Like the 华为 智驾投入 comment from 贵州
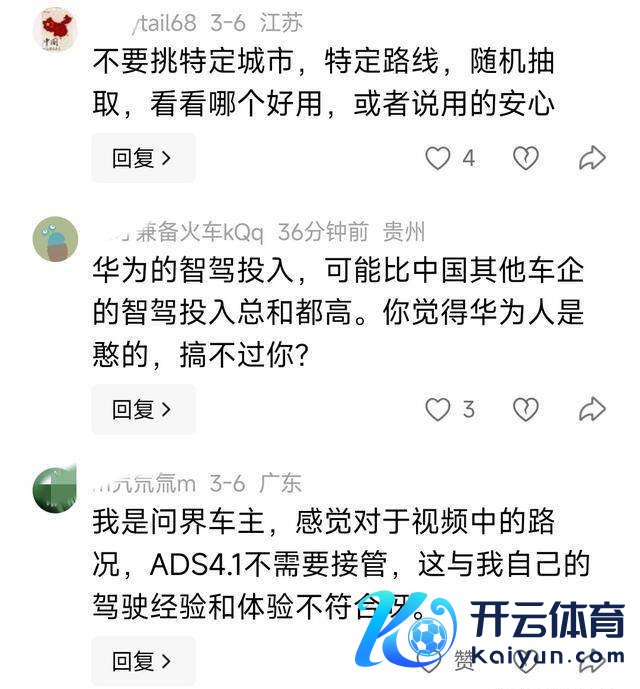The height and width of the screenshot is (689, 640). 438,409
